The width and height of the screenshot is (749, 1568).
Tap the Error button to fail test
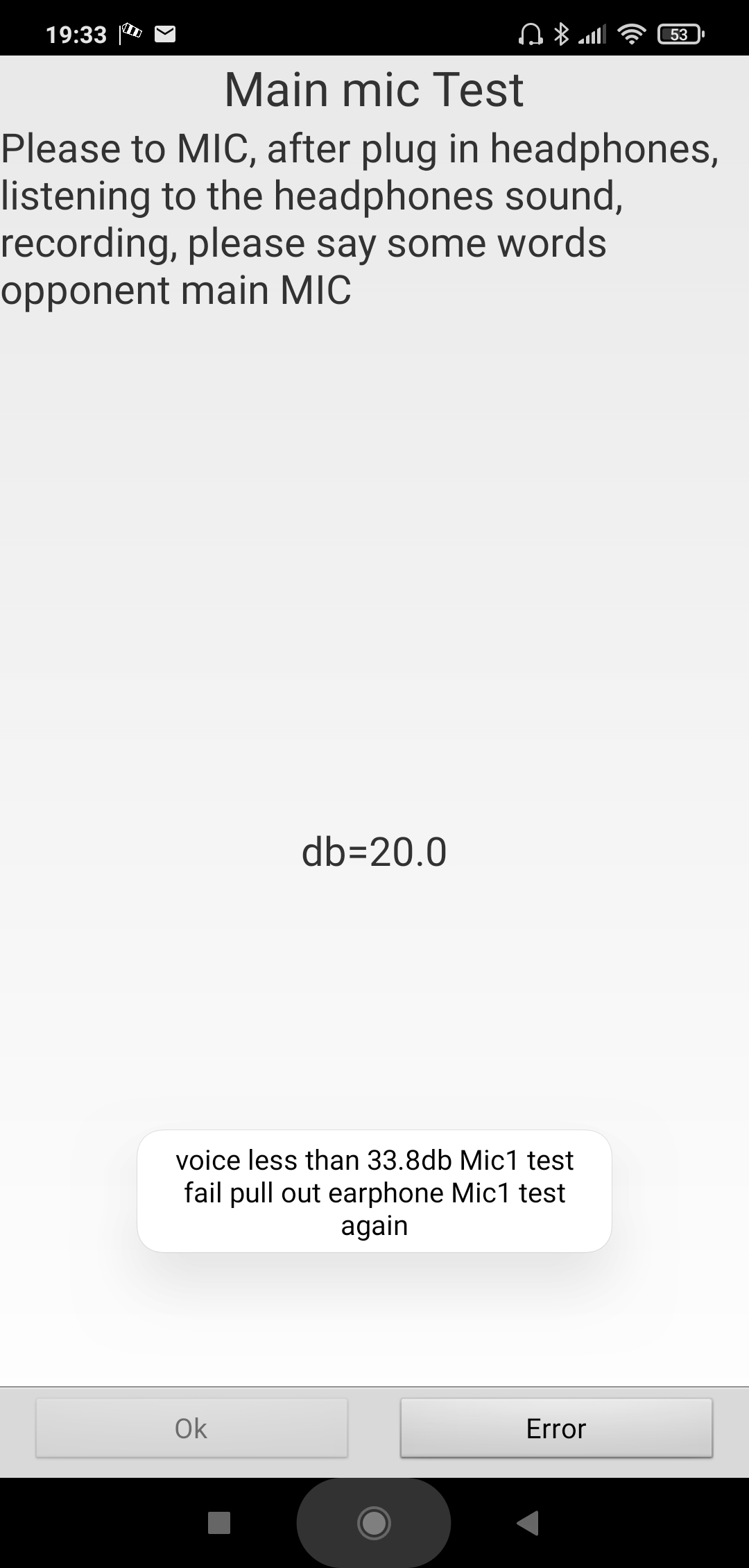coord(556,1429)
